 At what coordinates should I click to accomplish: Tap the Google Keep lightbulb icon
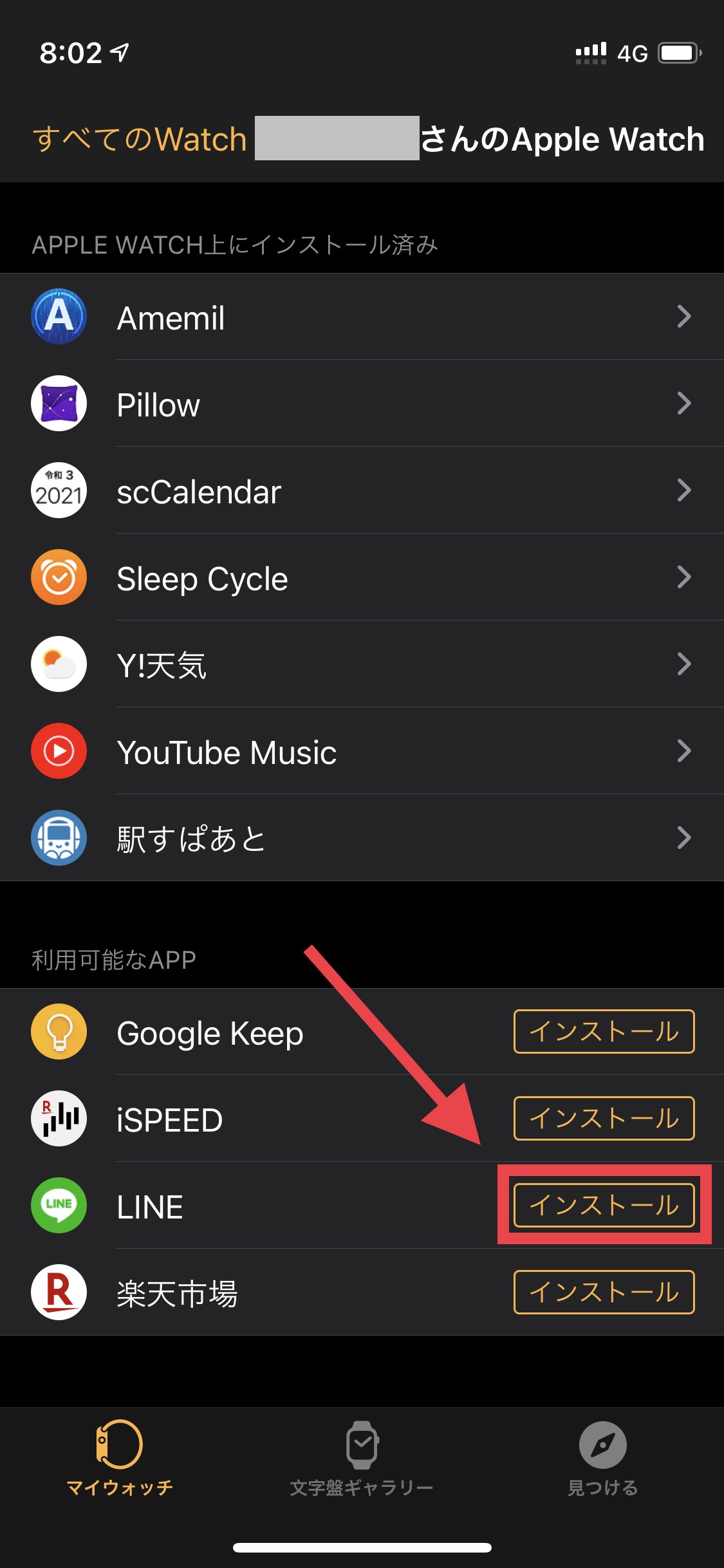pyautogui.click(x=59, y=1033)
